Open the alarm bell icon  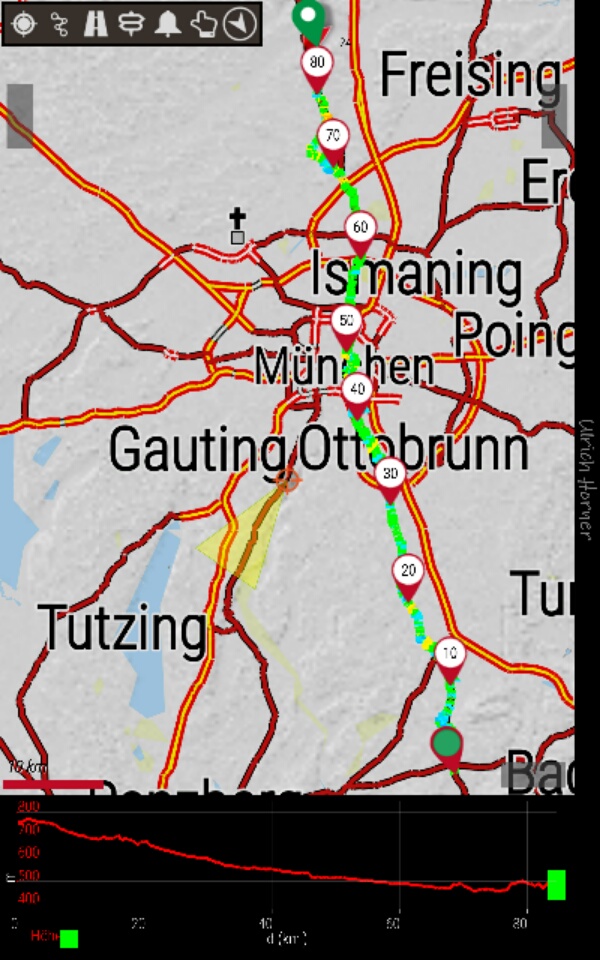pos(167,24)
